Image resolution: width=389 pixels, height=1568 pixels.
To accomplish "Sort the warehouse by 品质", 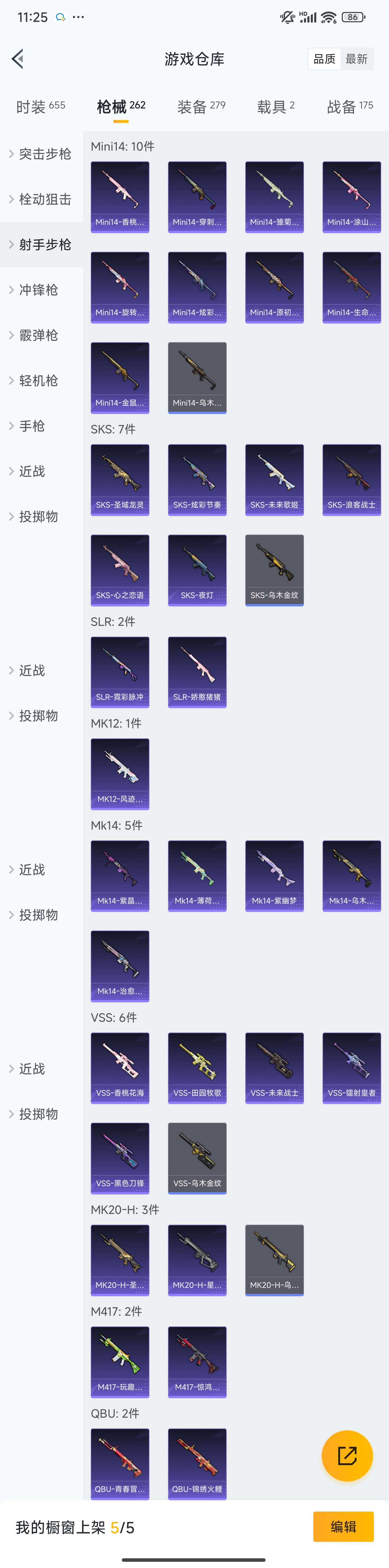I will tap(324, 59).
